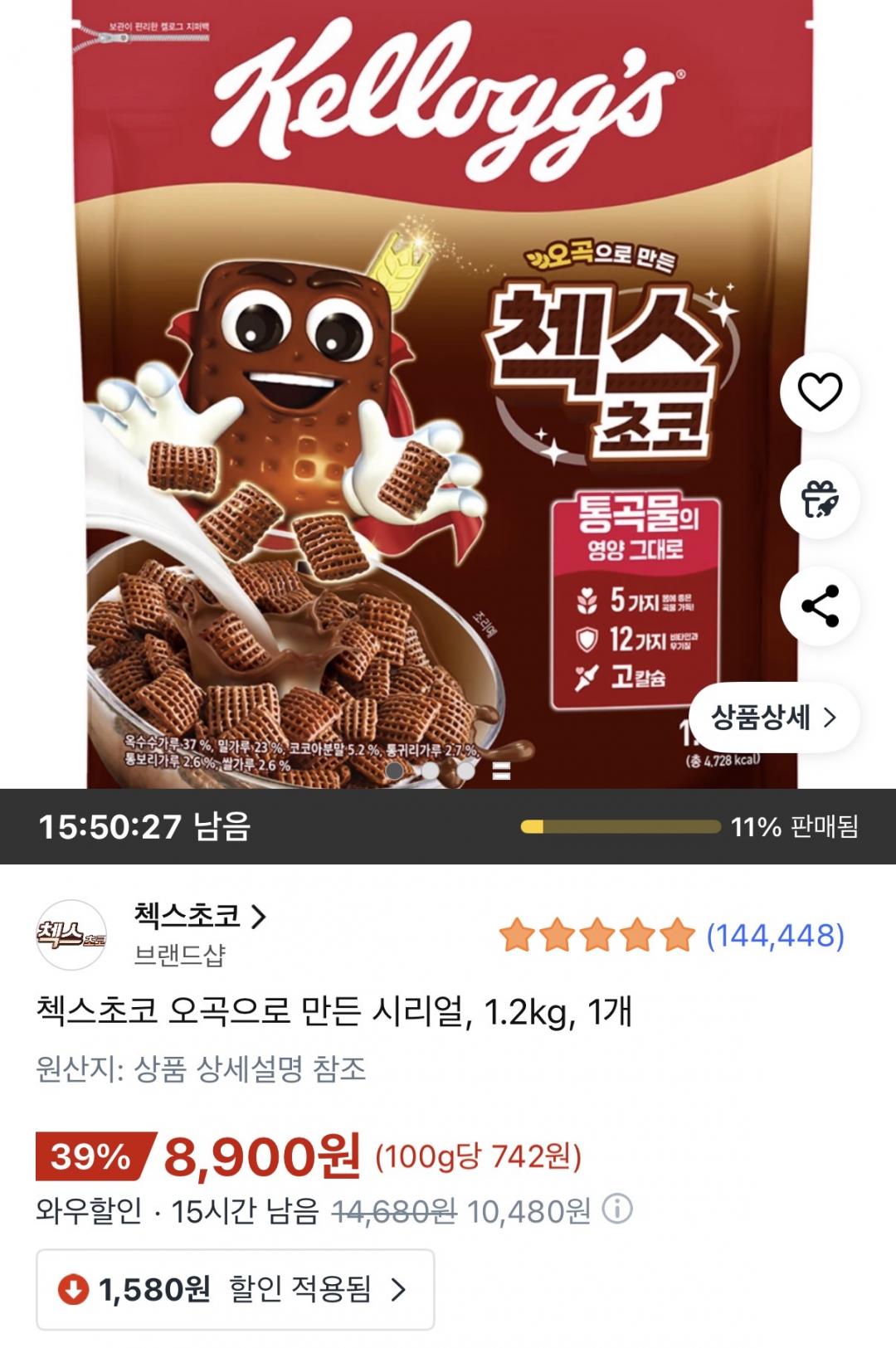
Task: Open price info icon next to 10,480원
Action: coord(617,1209)
